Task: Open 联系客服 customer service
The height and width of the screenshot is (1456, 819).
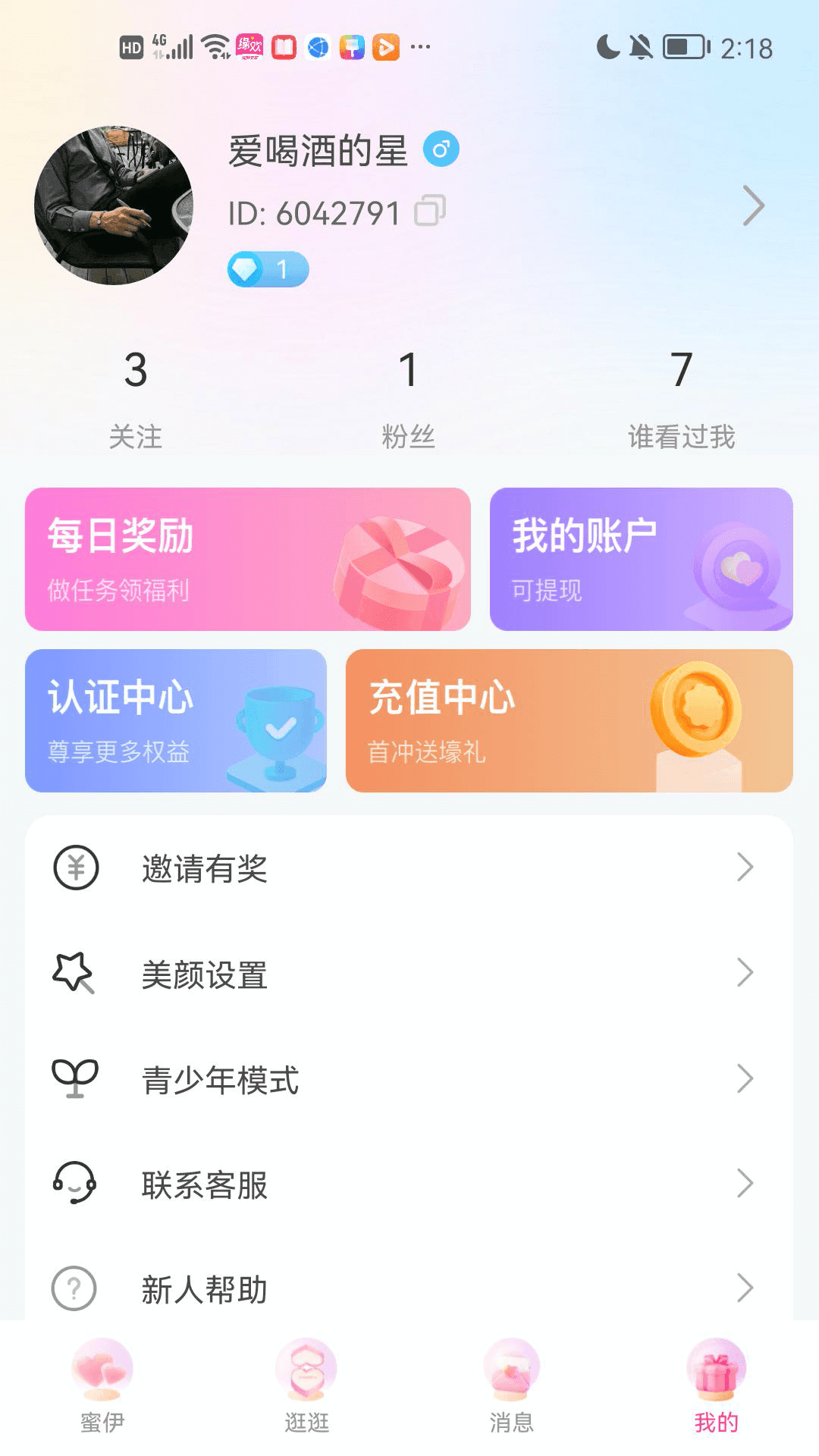Action: pyautogui.click(x=409, y=1184)
